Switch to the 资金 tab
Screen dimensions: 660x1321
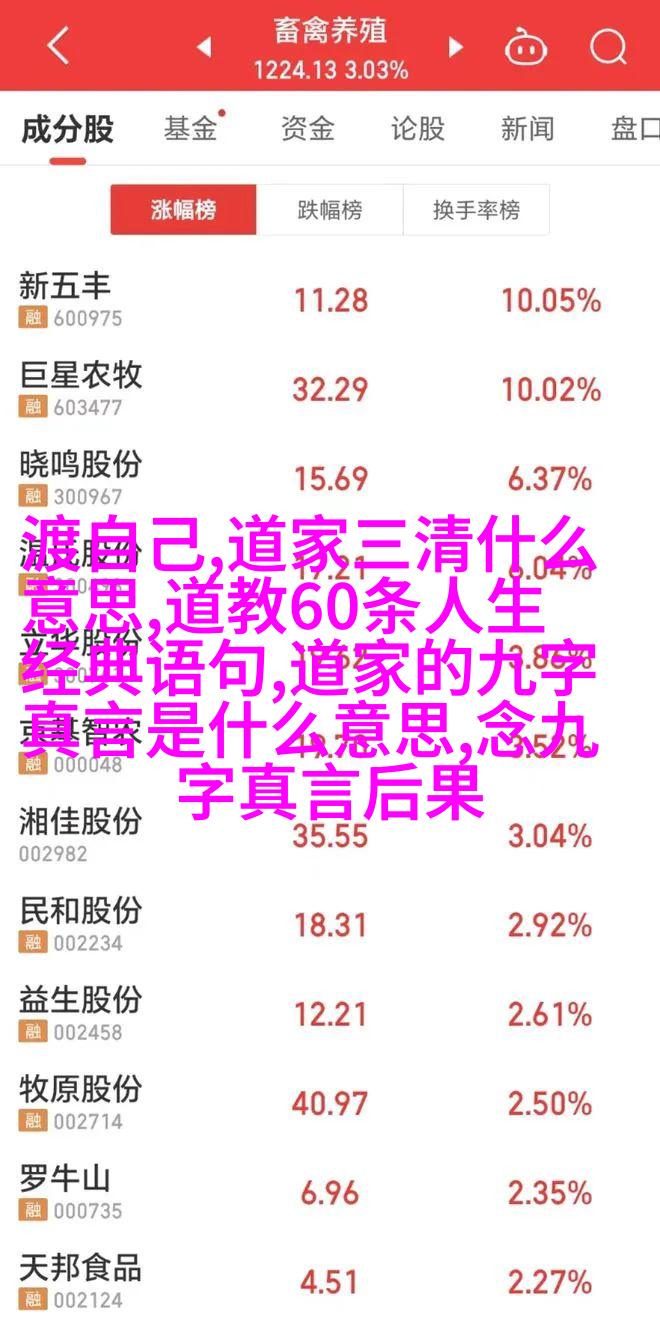(x=307, y=128)
